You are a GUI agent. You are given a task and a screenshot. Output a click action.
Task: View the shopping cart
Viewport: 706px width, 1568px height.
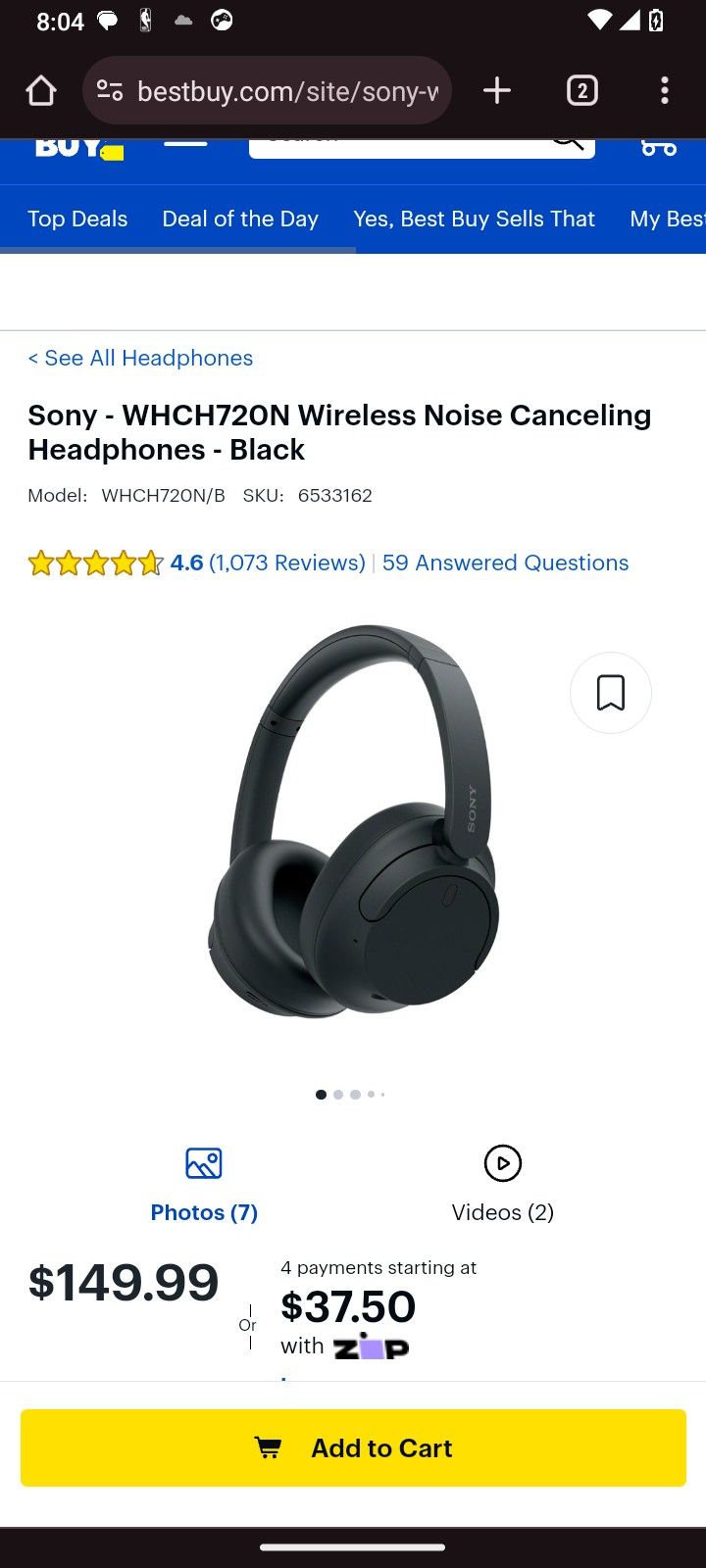(659, 147)
